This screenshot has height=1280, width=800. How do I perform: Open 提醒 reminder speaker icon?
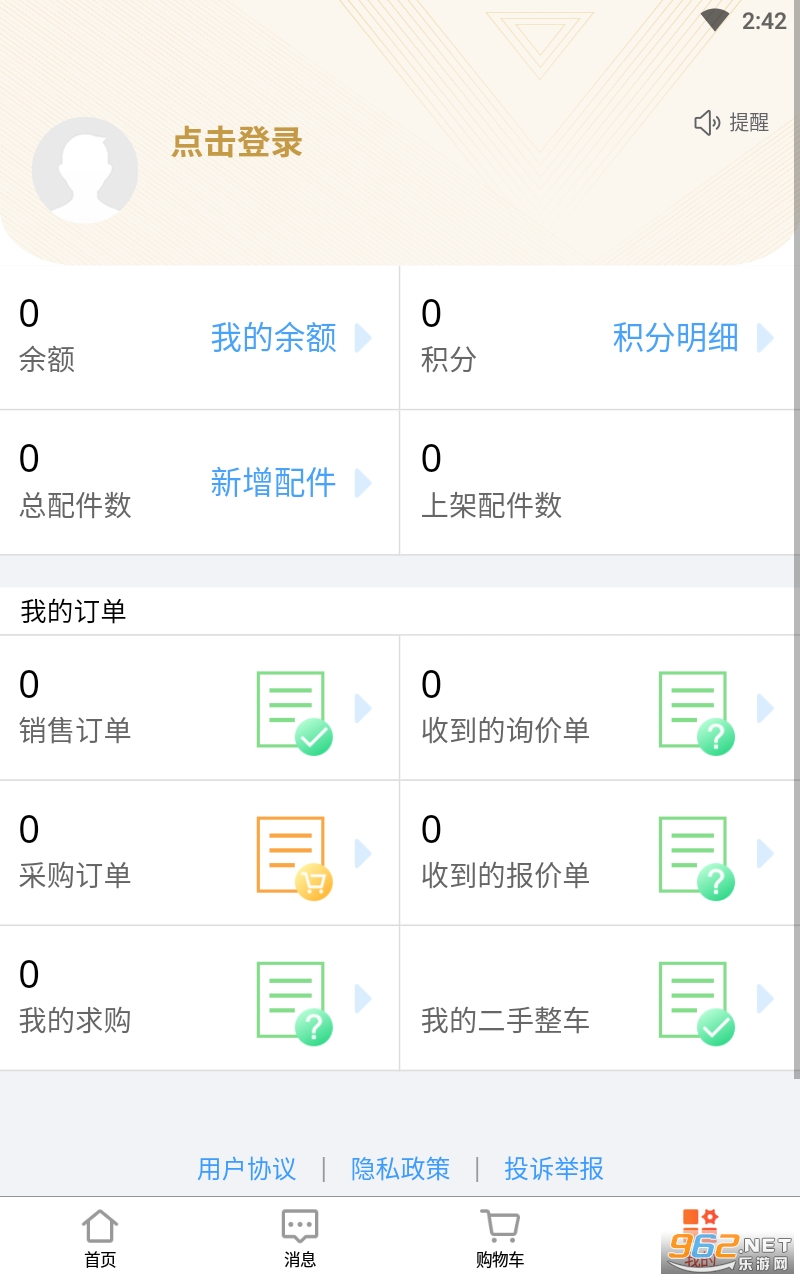(708, 123)
